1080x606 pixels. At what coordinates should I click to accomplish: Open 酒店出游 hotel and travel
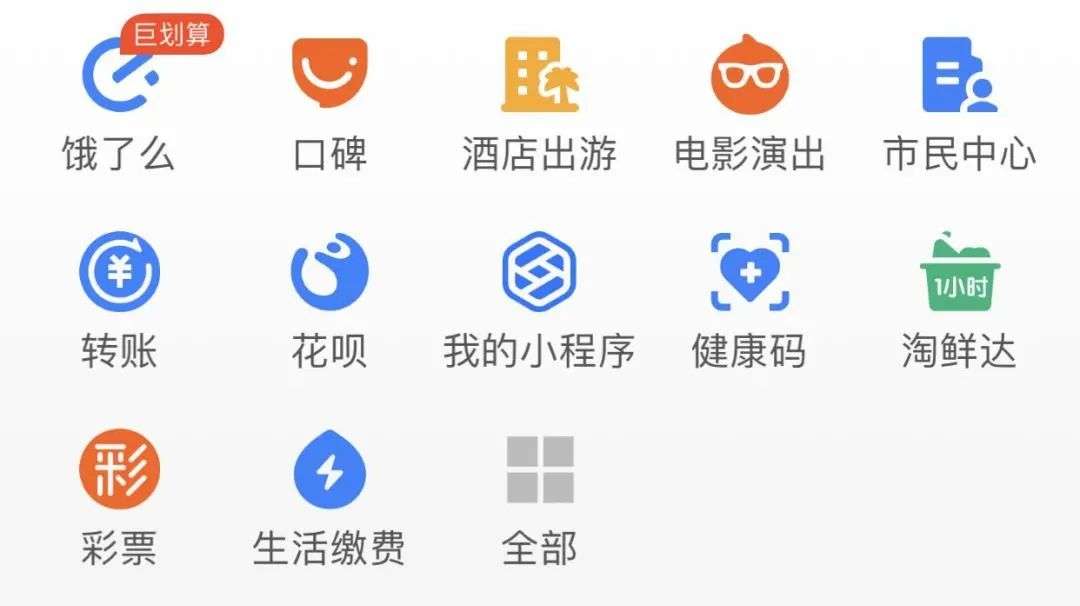(x=540, y=74)
